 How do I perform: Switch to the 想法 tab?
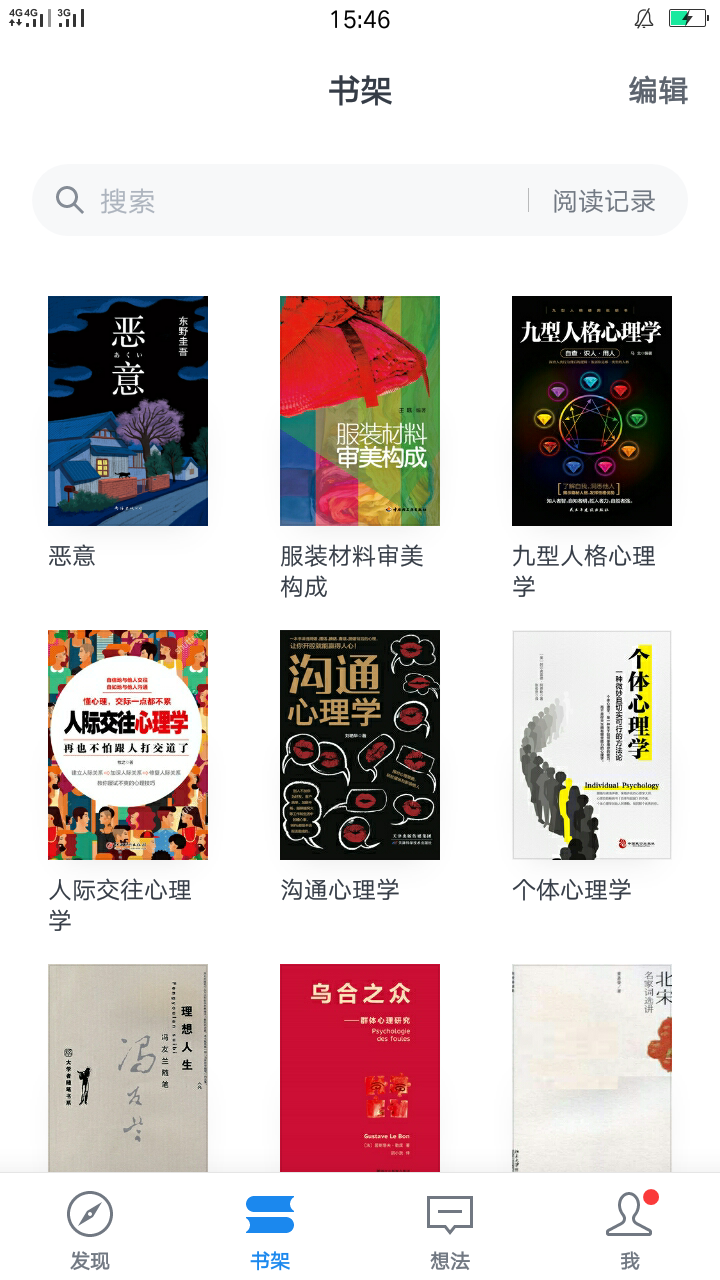(450, 1230)
